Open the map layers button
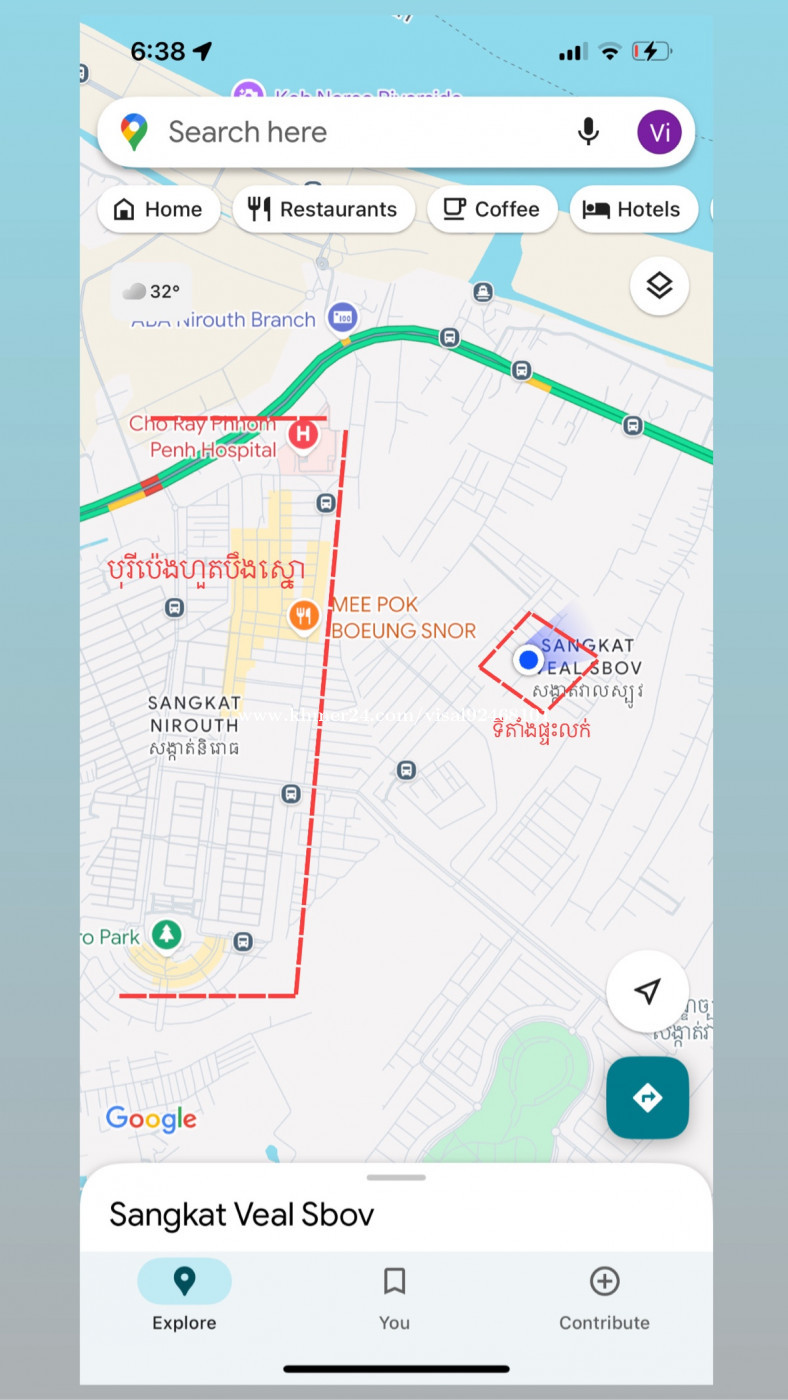 tap(659, 287)
